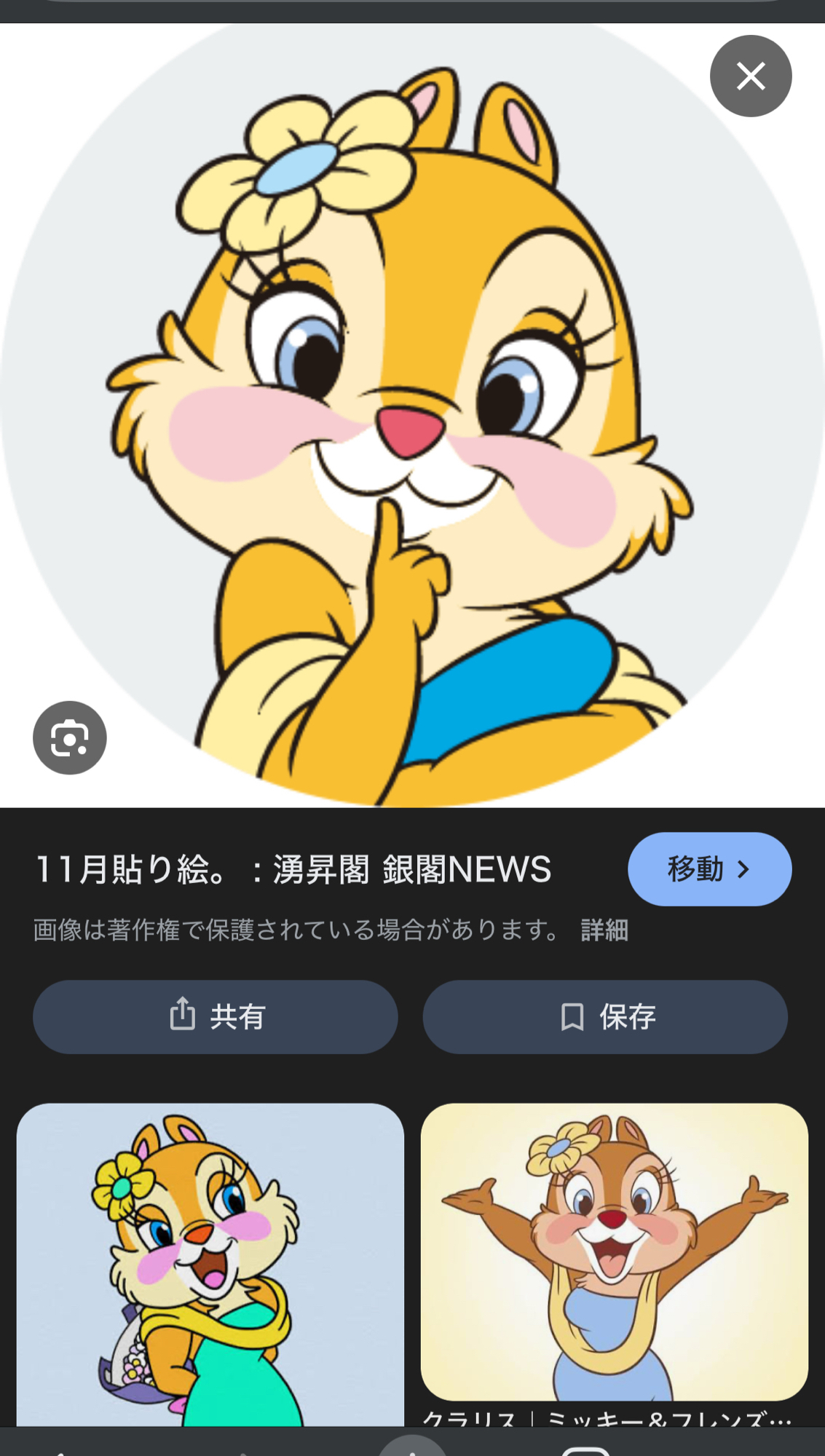This screenshot has height=1456, width=825.
Task: Open the 詳細 copyright details link
Action: pyautogui.click(x=604, y=930)
